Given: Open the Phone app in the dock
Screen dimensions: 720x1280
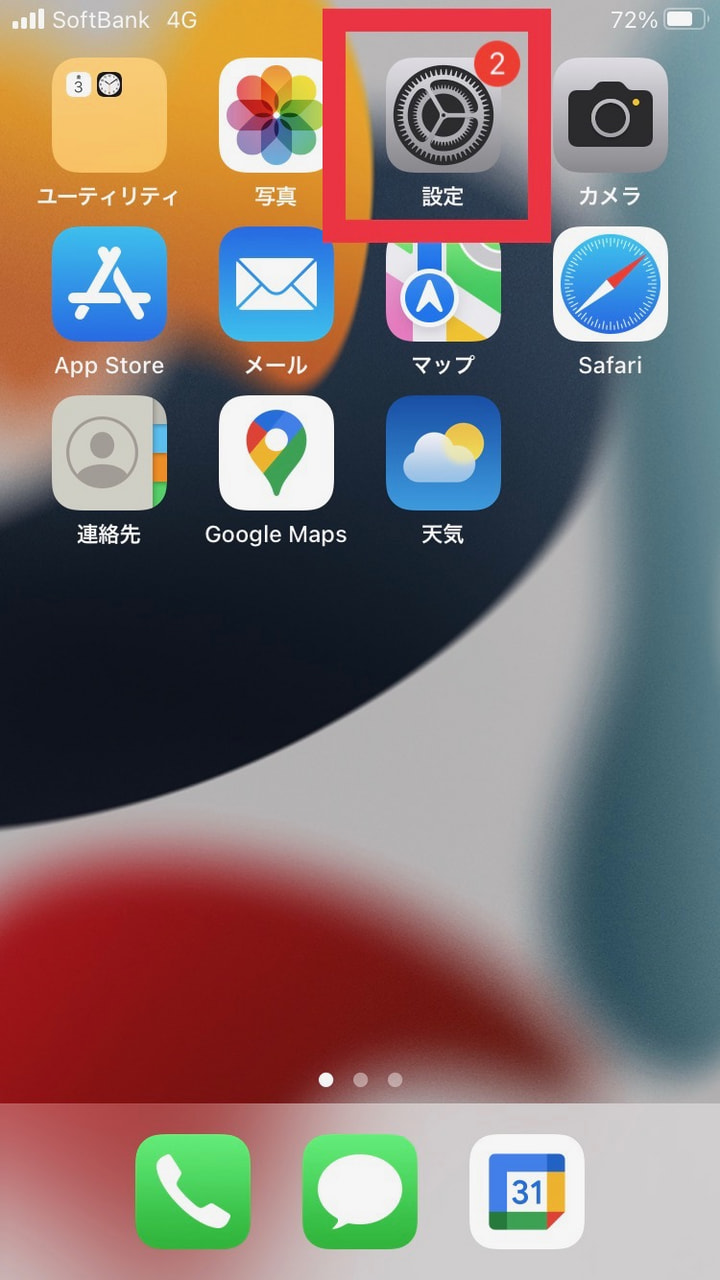Looking at the screenshot, I should (193, 1191).
